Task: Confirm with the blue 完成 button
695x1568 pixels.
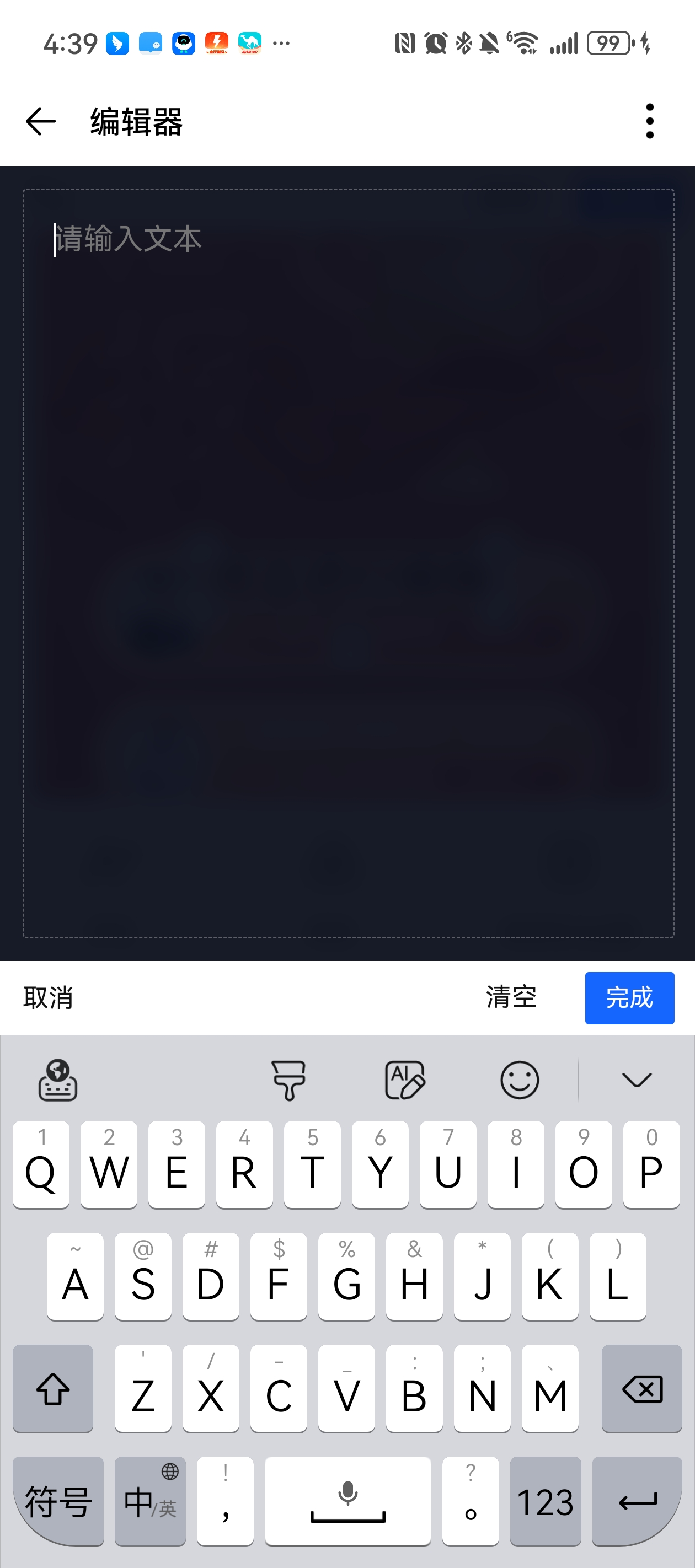Action: click(629, 998)
